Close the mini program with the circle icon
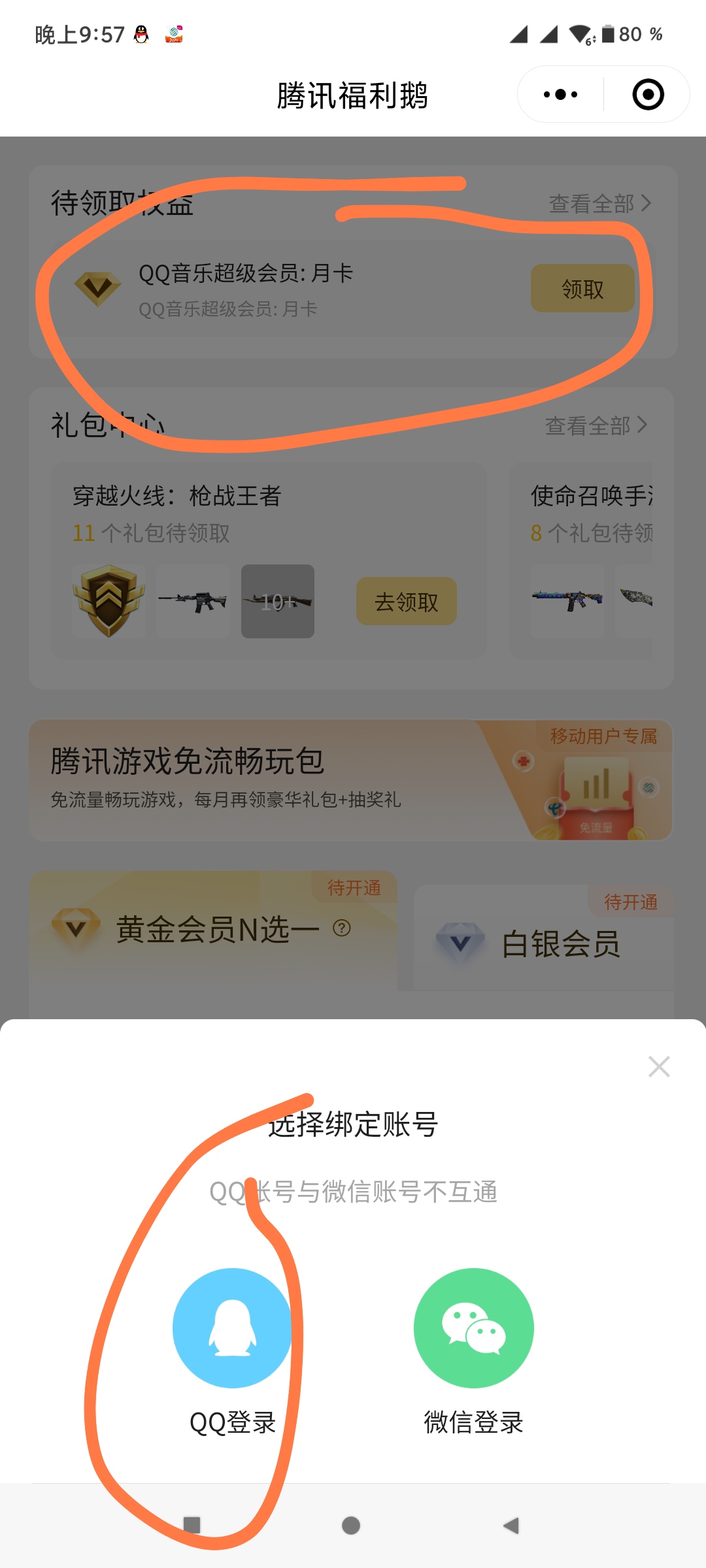This screenshot has height=1568, width=706. (x=648, y=95)
